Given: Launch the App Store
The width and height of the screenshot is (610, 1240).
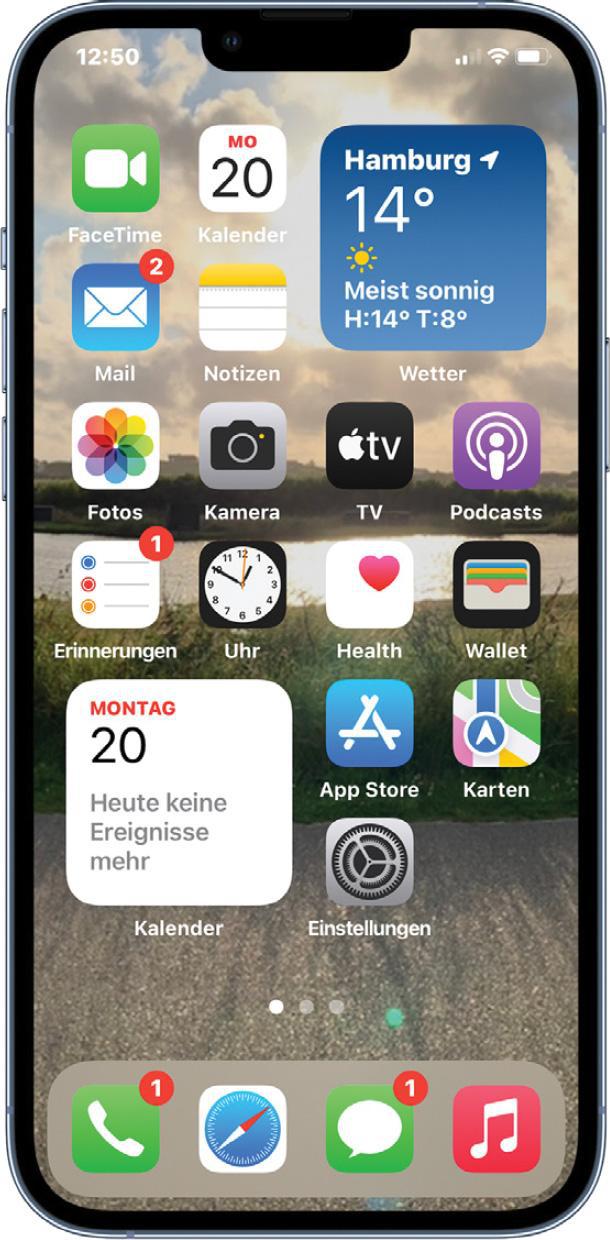Looking at the screenshot, I should pos(369,723).
